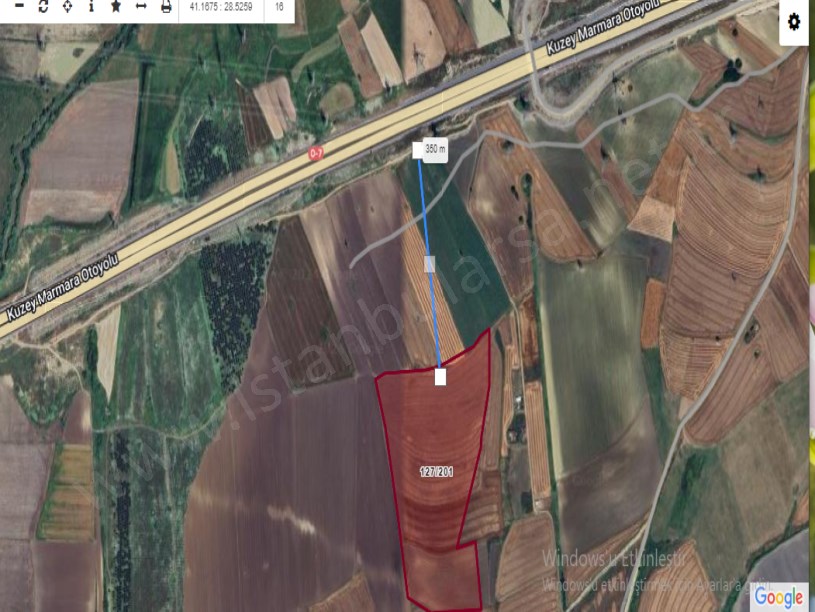This screenshot has width=815, height=612.
Task: Print the current map
Action: (x=166, y=6)
